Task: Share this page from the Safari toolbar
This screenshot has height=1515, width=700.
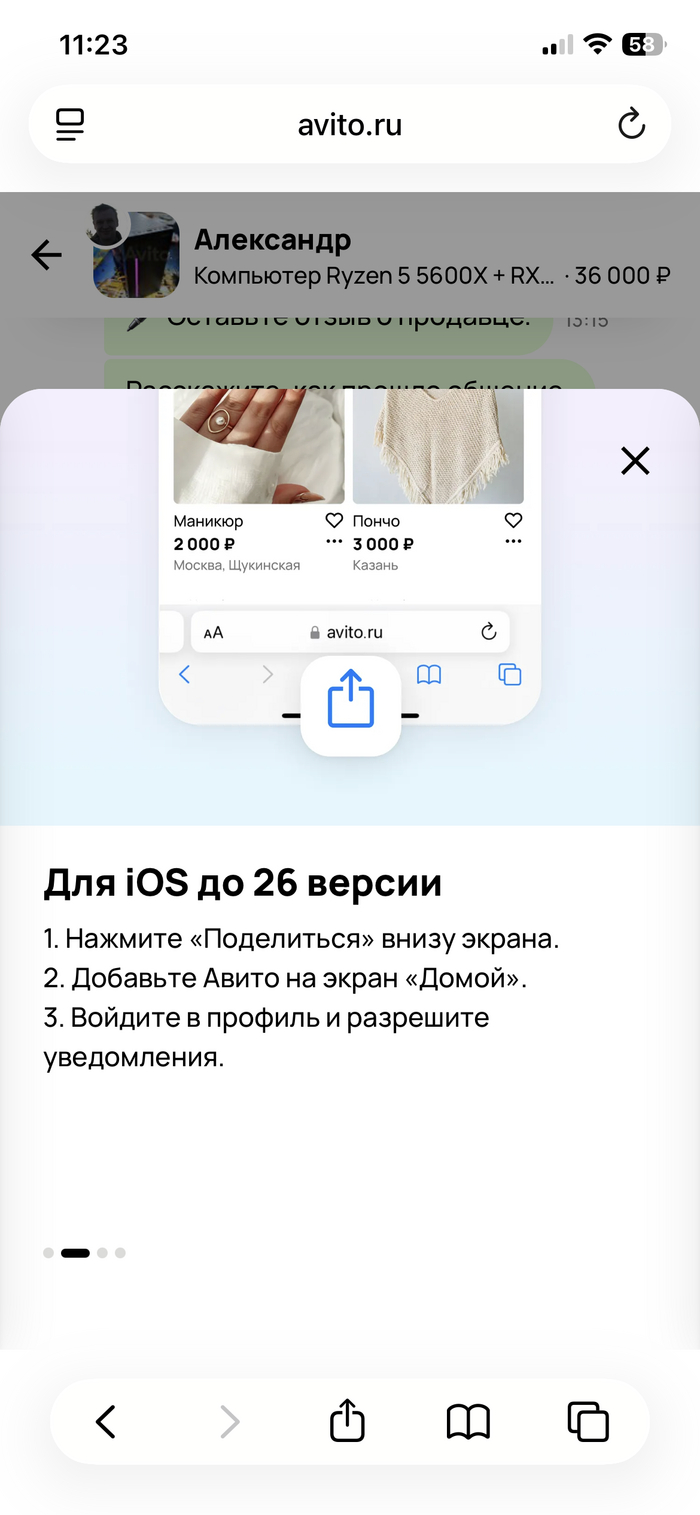Action: 347,1421
